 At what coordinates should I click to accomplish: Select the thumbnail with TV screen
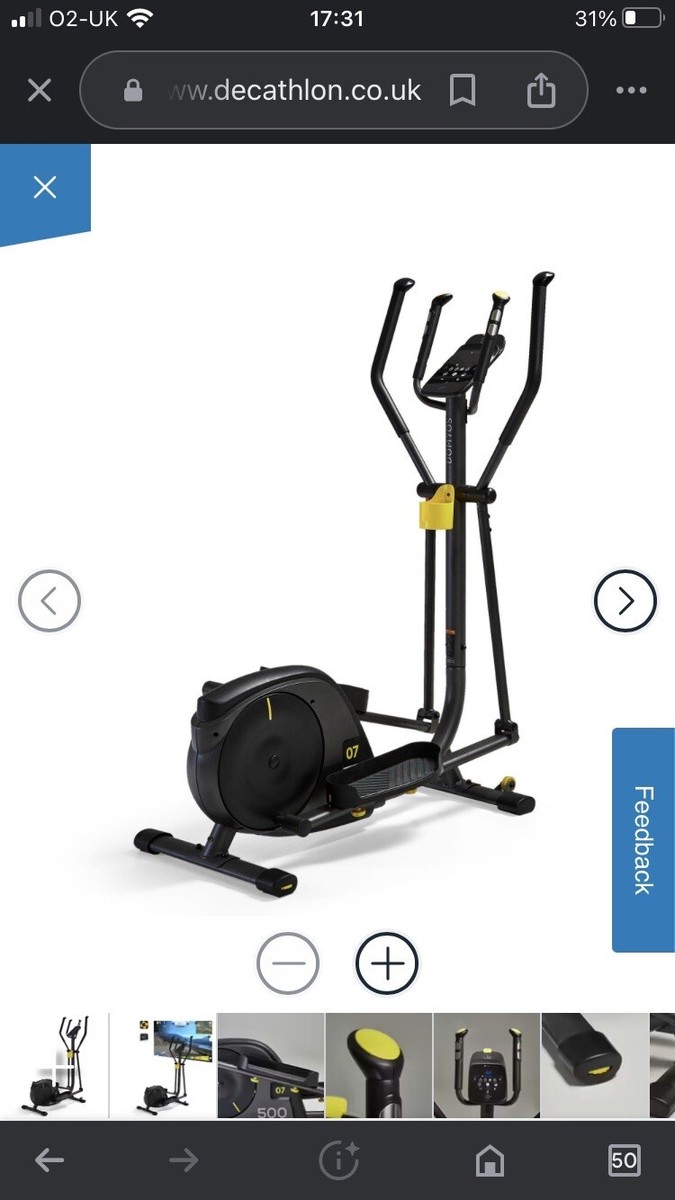pyautogui.click(x=163, y=1065)
